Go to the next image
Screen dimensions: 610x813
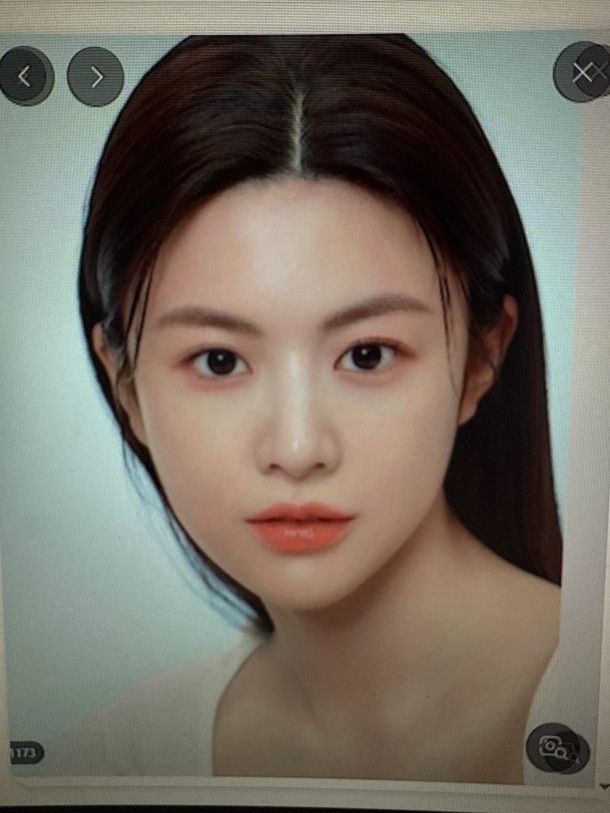[96, 77]
